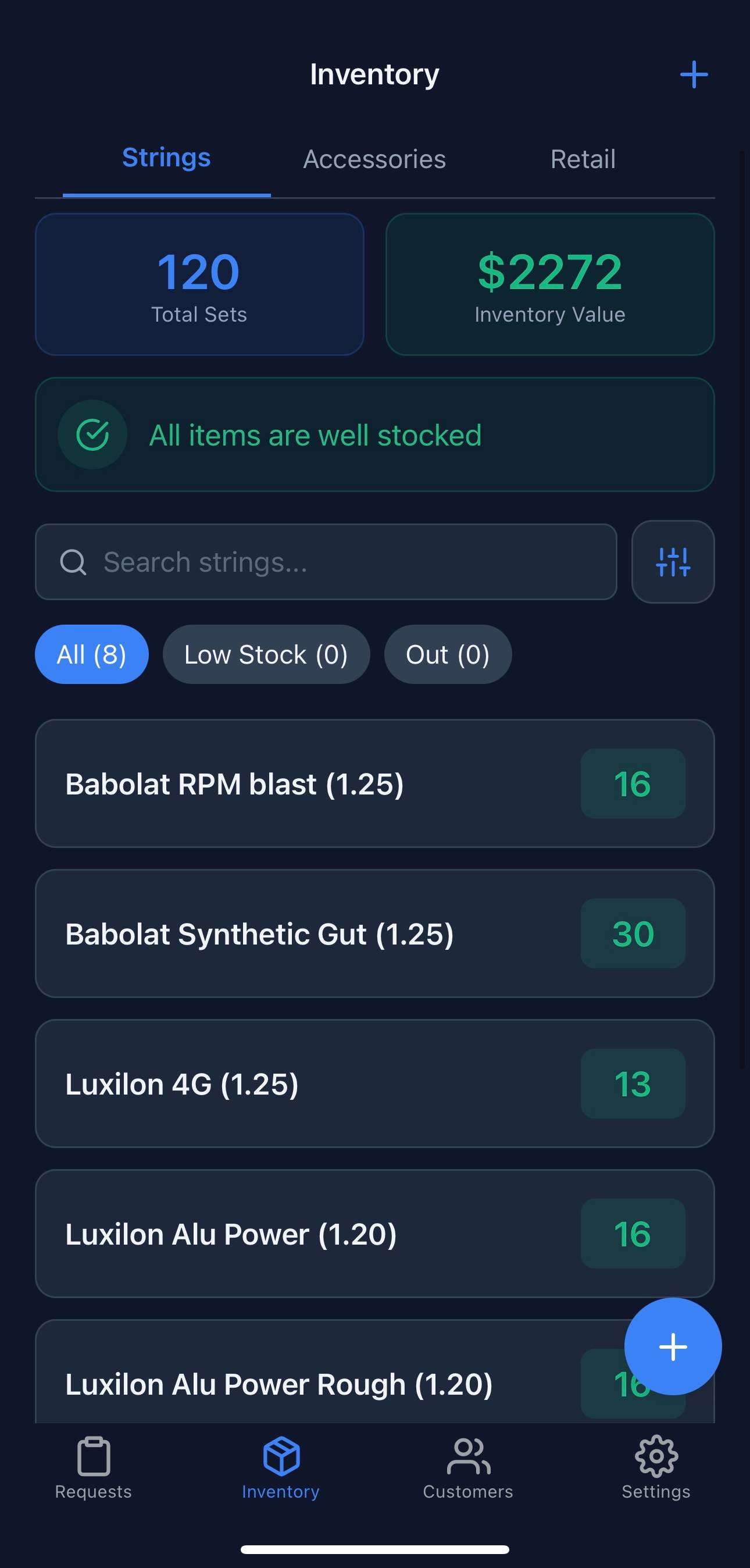Switch to the Accessories tab

pos(374,158)
